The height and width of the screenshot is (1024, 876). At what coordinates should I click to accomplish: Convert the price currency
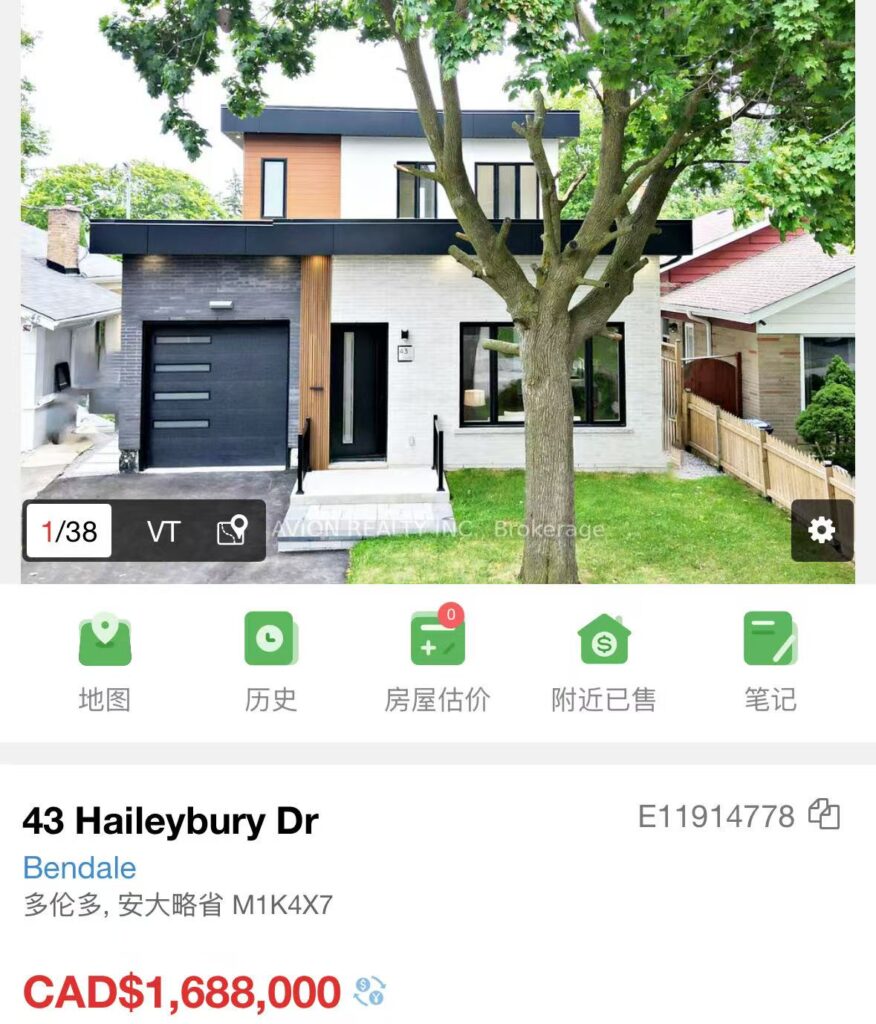tap(370, 992)
